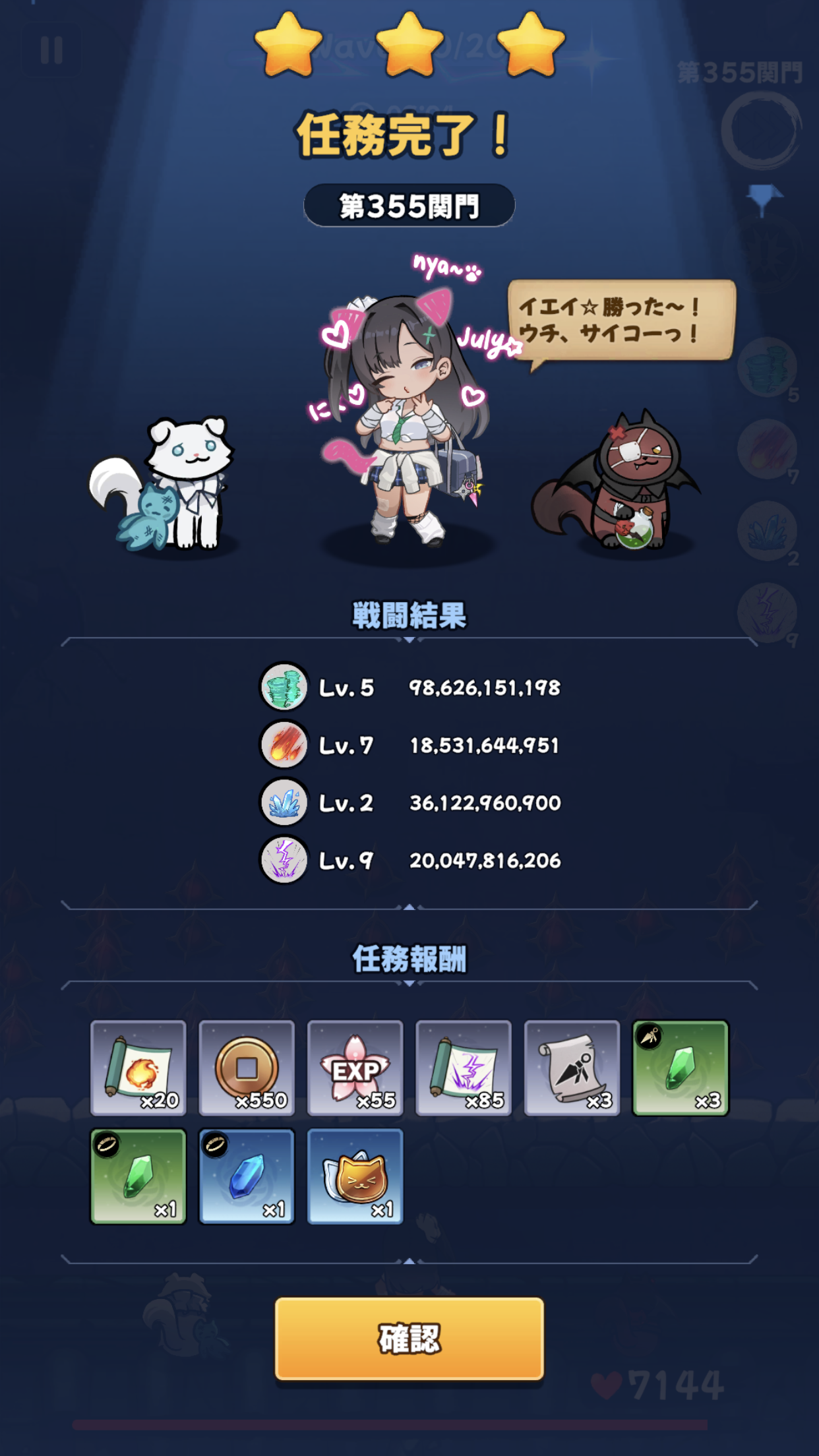View the fire scroll x20 reward
The width and height of the screenshot is (819, 1456).
[x=138, y=1068]
